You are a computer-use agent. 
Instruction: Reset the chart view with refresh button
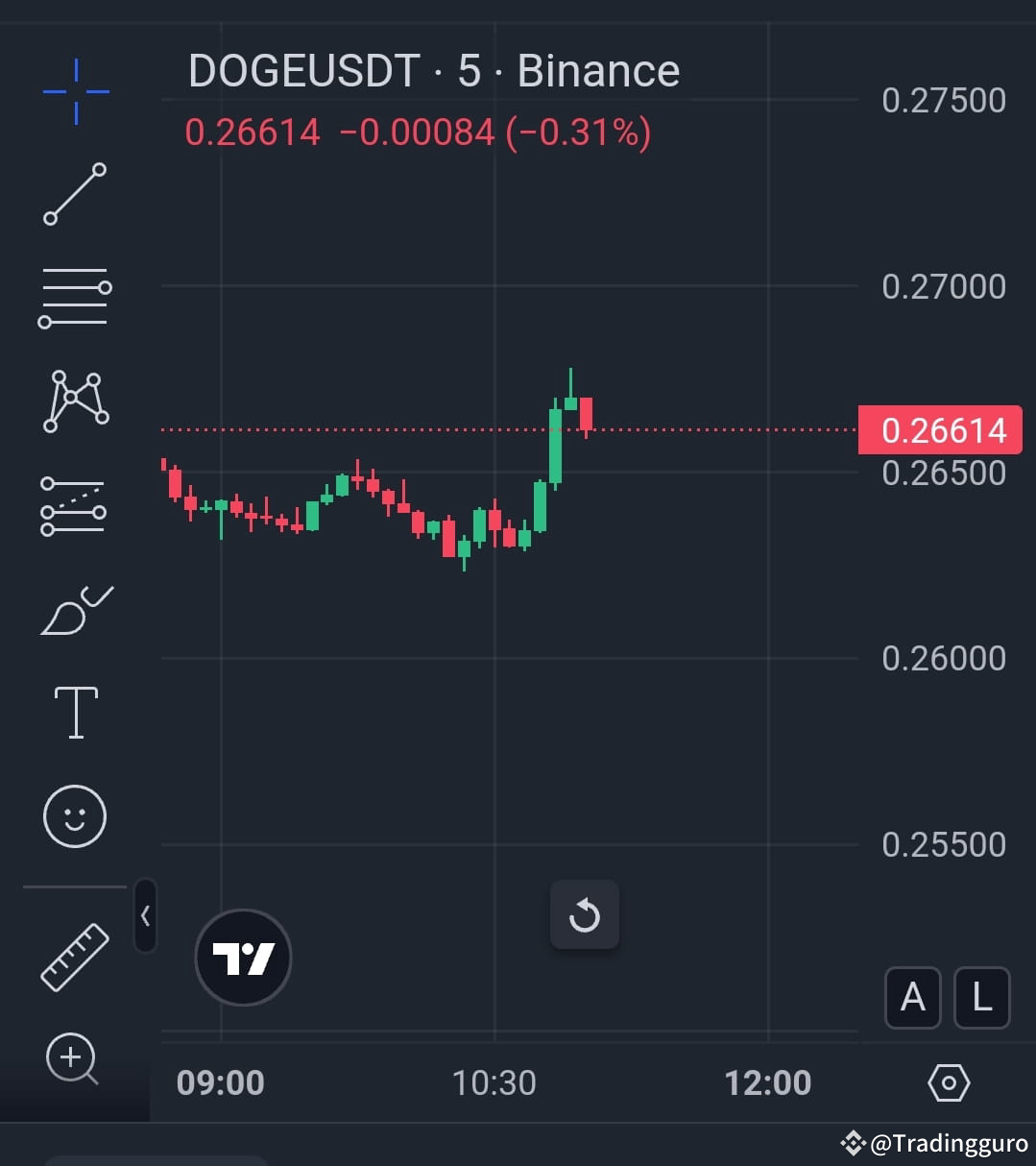coord(585,915)
